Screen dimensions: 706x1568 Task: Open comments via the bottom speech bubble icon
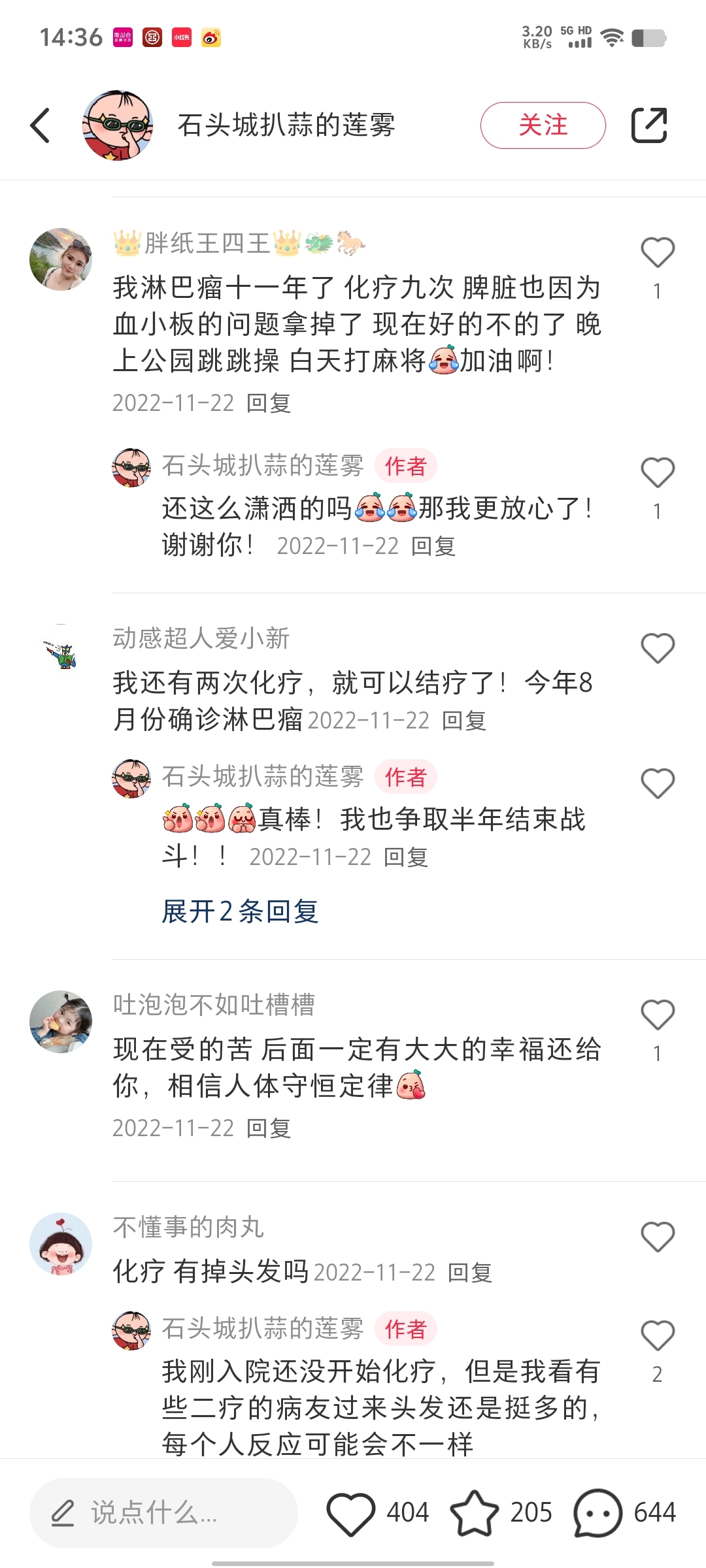point(597,1512)
